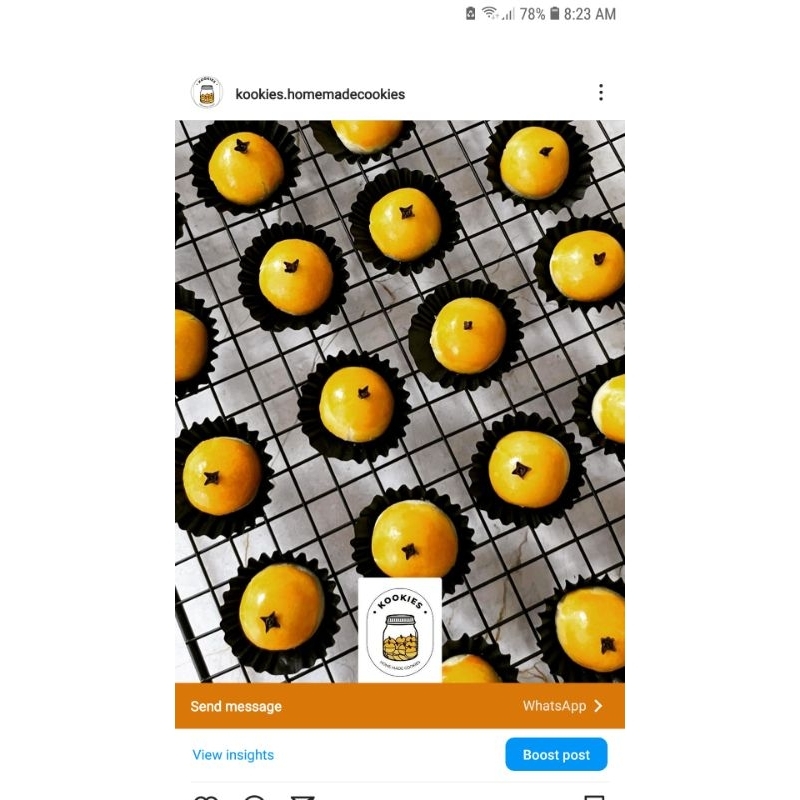Open the cookie photo post

(399, 402)
